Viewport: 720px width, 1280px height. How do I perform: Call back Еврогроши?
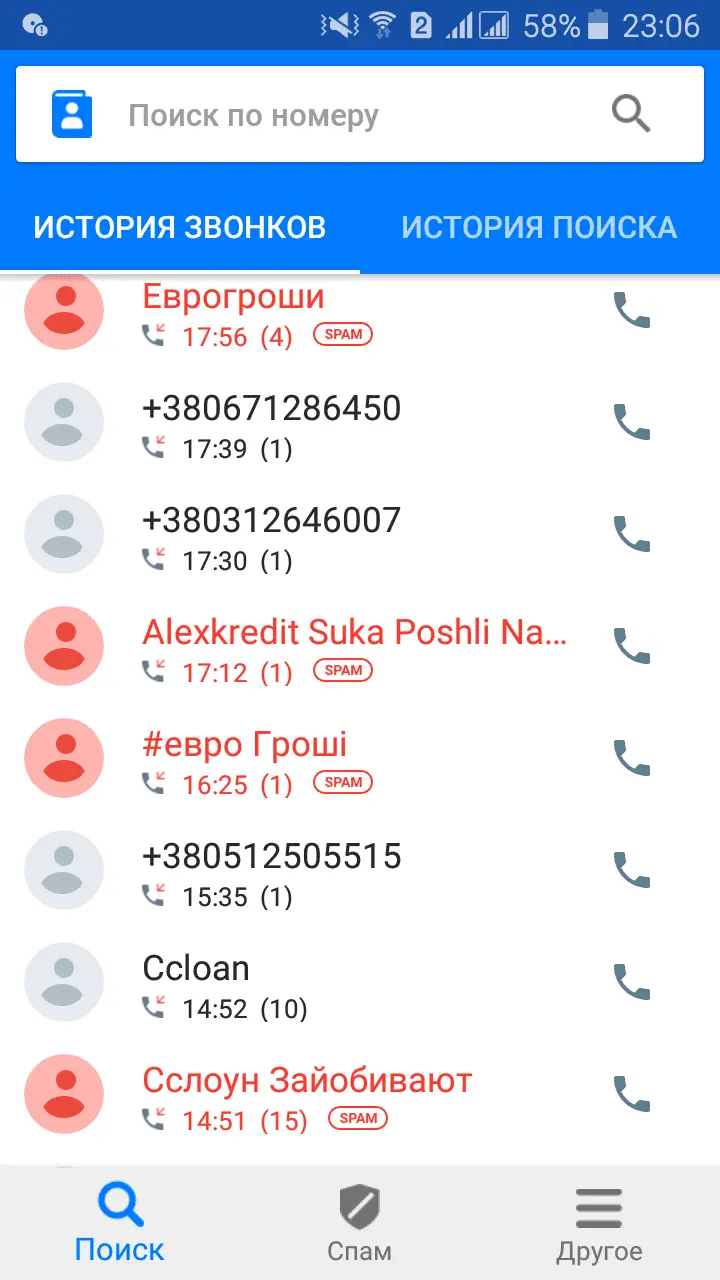[632, 310]
